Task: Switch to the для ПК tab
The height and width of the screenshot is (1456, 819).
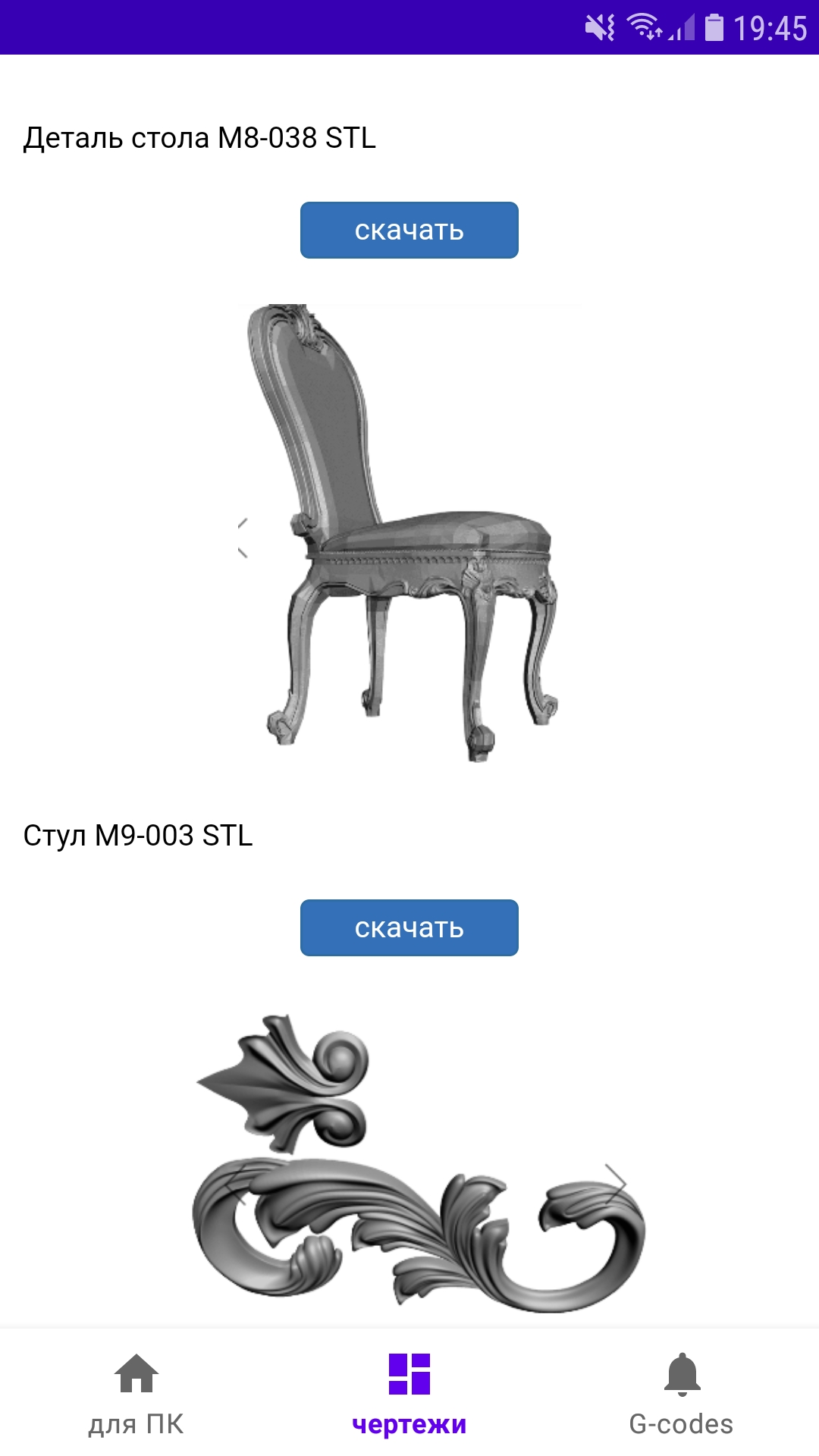Action: (136, 1394)
